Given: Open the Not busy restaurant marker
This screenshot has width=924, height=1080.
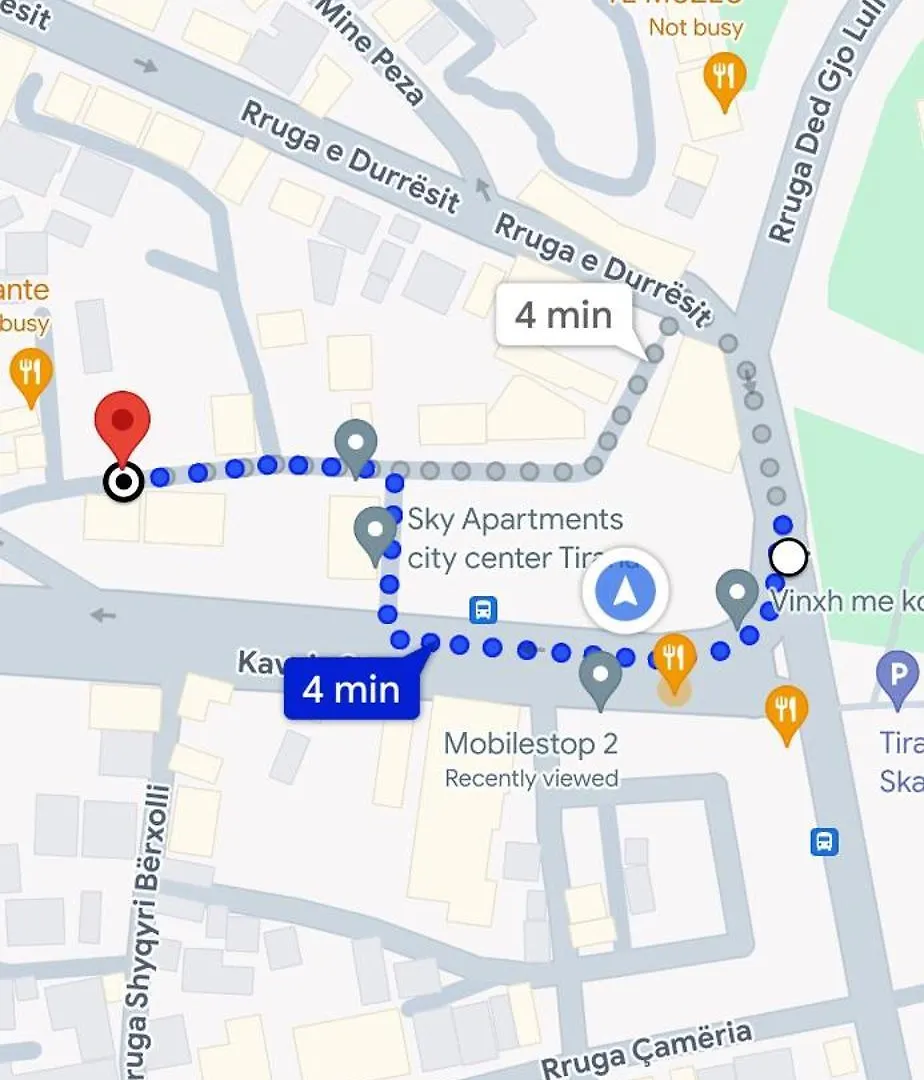Looking at the screenshot, I should click(725, 79).
